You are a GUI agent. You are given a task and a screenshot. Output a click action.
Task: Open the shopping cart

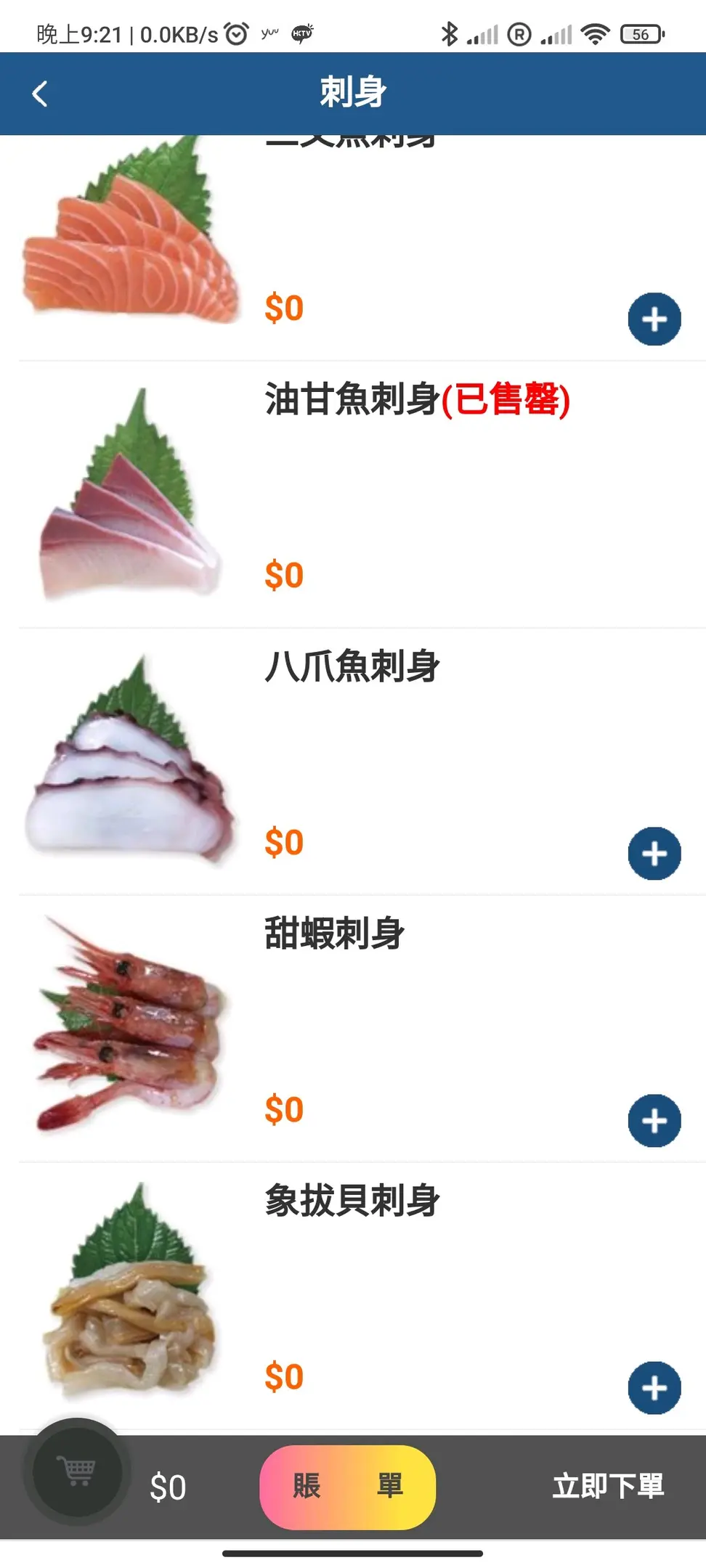(78, 1471)
